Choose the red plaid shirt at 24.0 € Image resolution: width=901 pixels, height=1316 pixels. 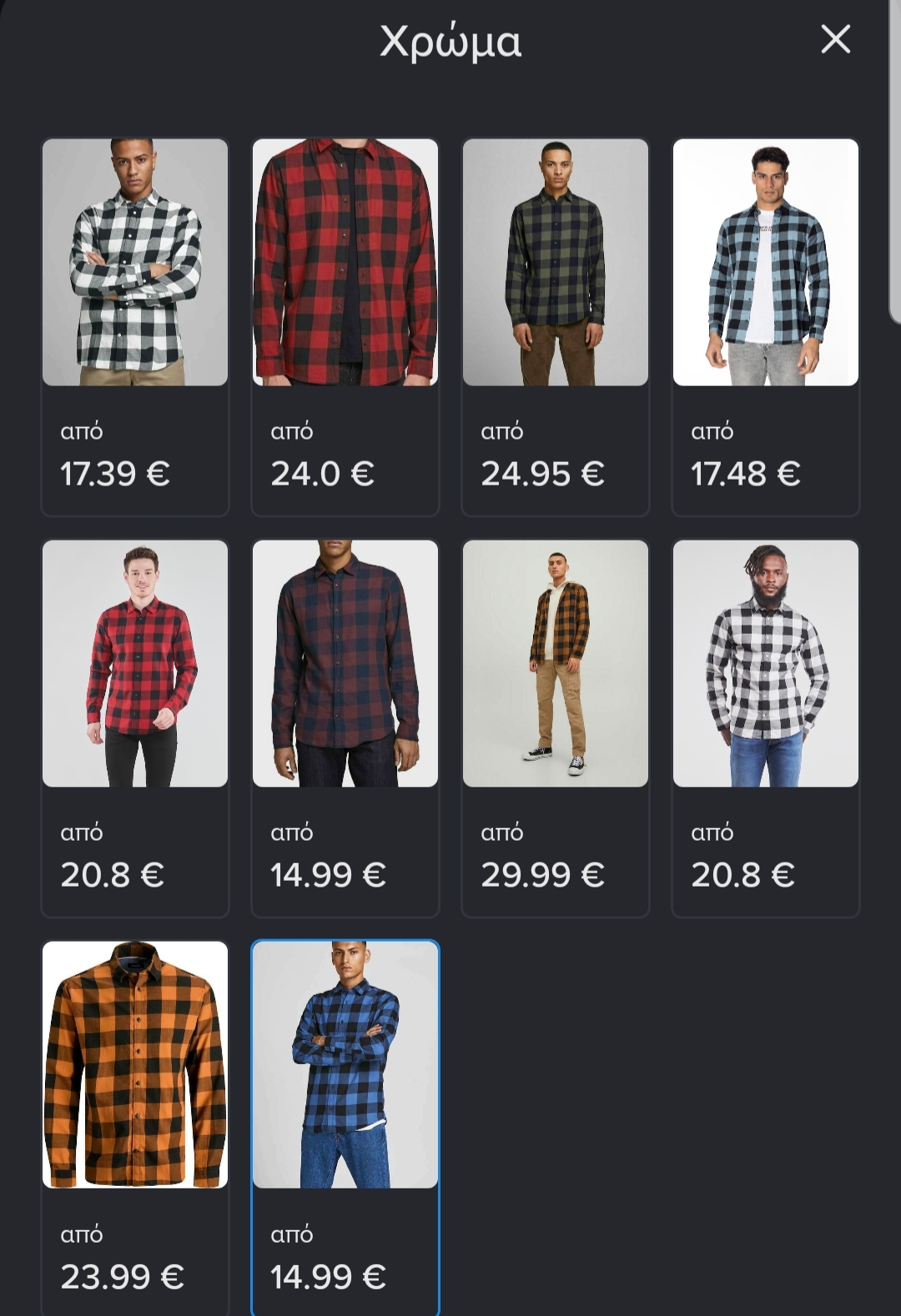pos(345,327)
